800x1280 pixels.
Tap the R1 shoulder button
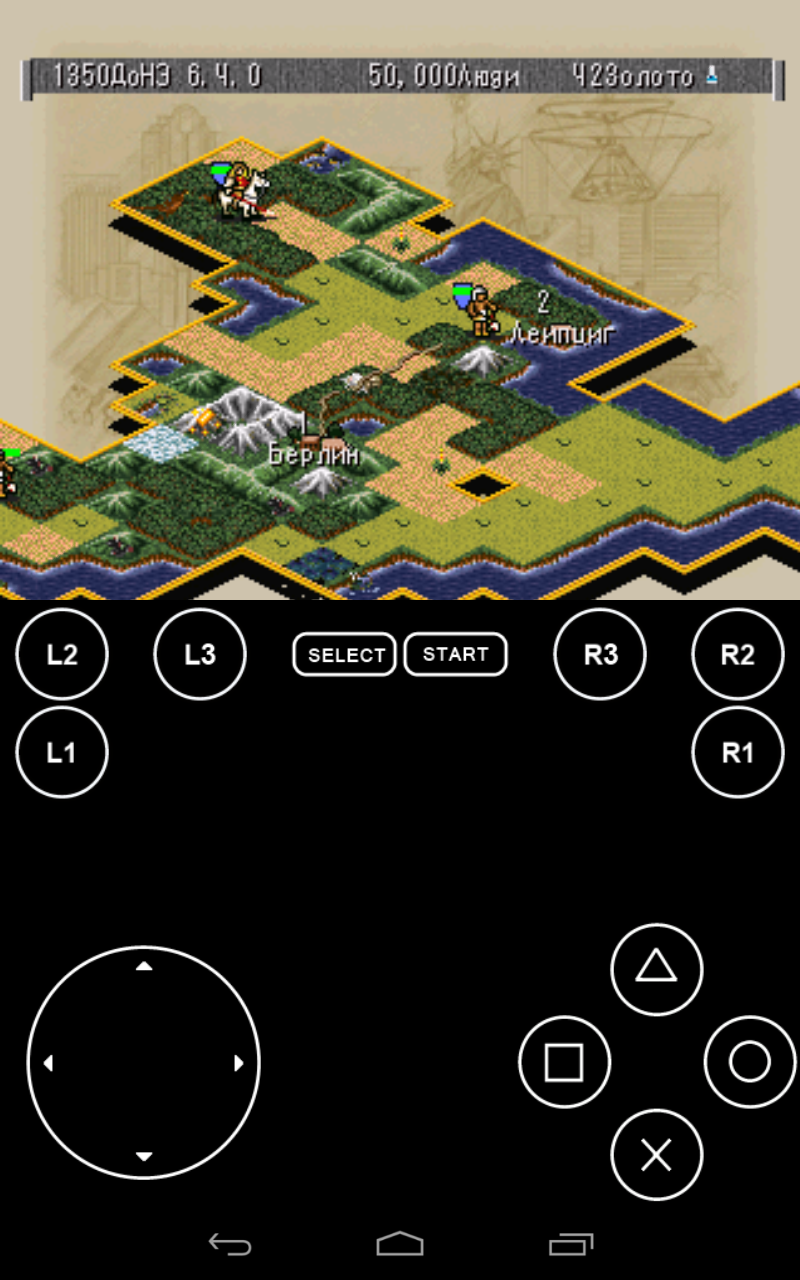[738, 752]
